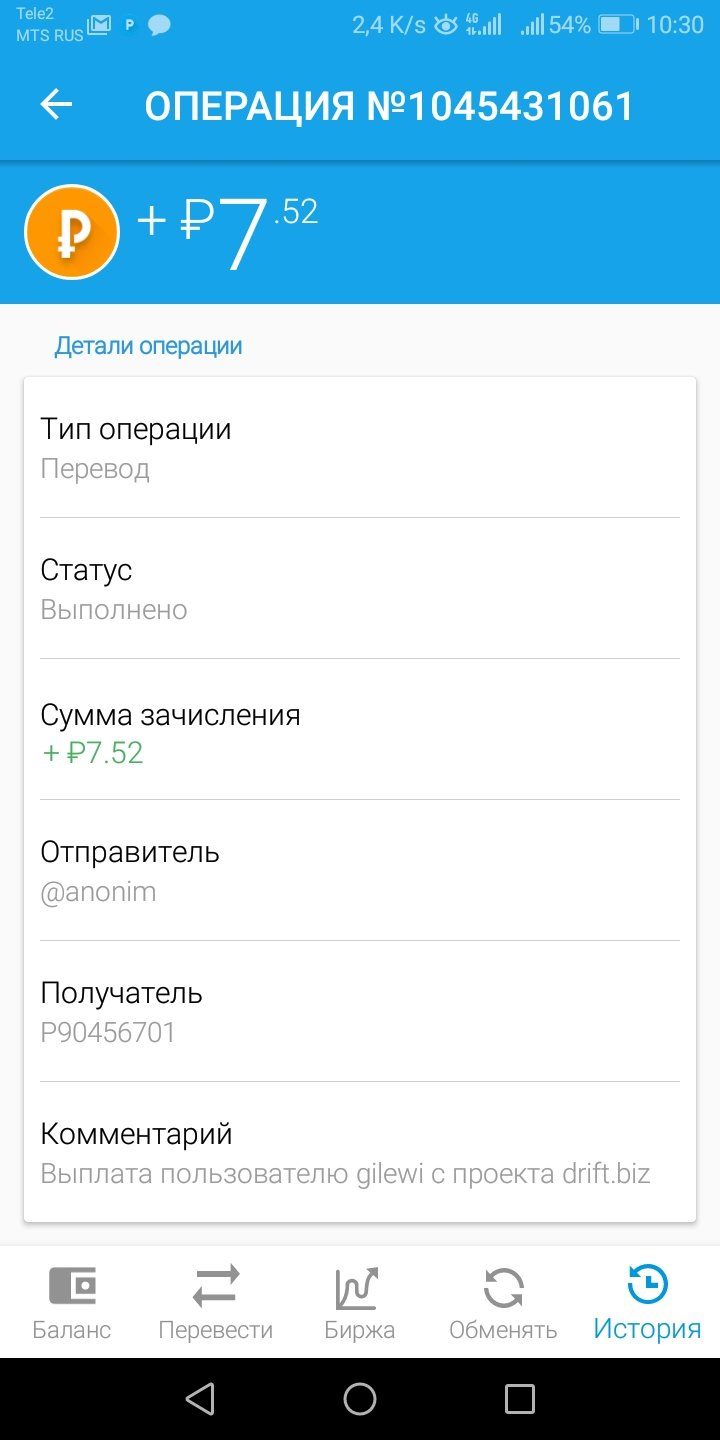Open recent apps via the square button
The height and width of the screenshot is (1440, 720).
click(520, 1399)
